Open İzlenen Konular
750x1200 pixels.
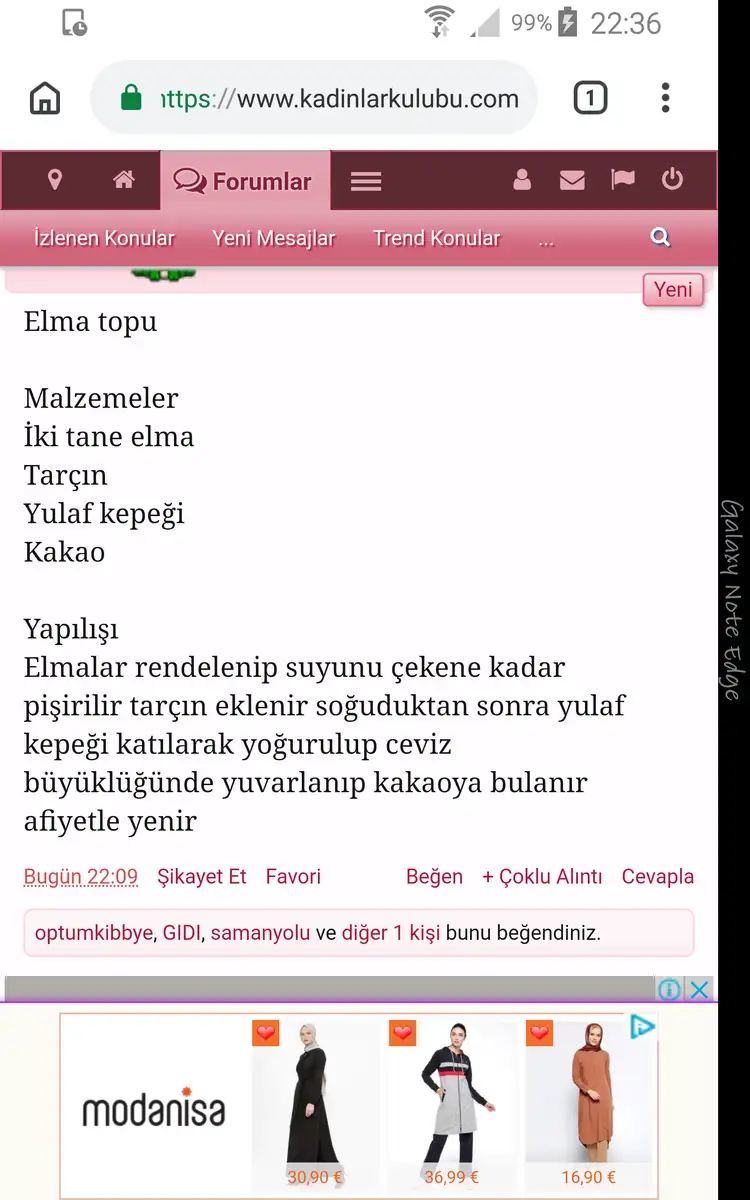tap(104, 238)
